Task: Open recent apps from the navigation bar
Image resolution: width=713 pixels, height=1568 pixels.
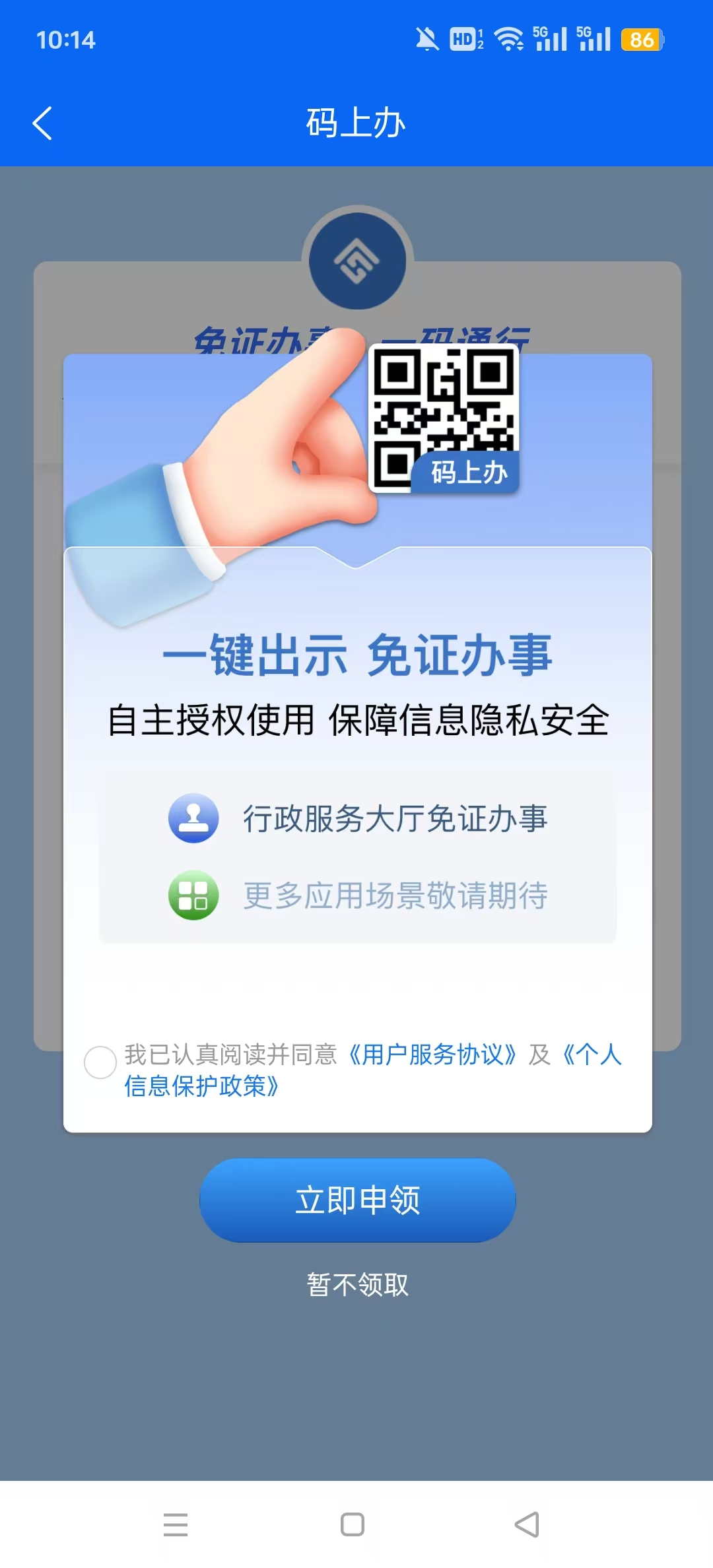Action: pyautogui.click(x=176, y=1524)
